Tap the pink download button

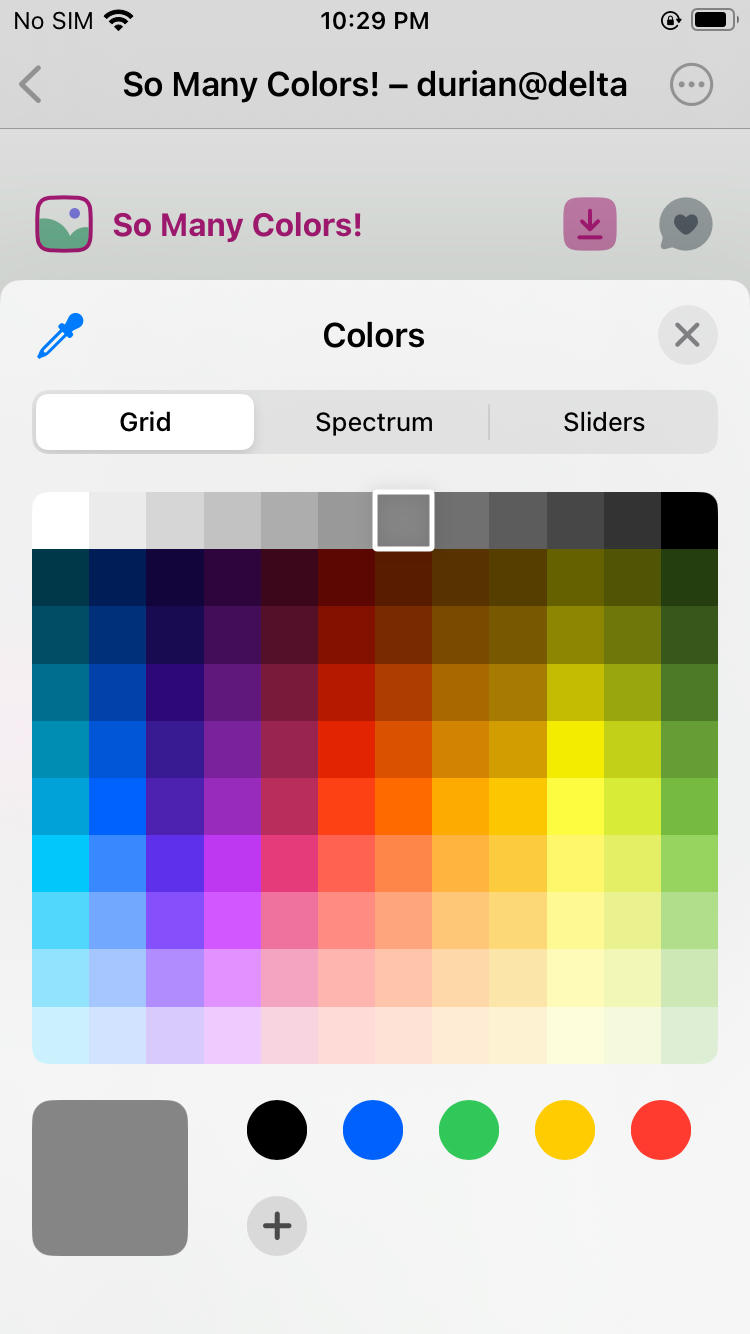(x=590, y=224)
